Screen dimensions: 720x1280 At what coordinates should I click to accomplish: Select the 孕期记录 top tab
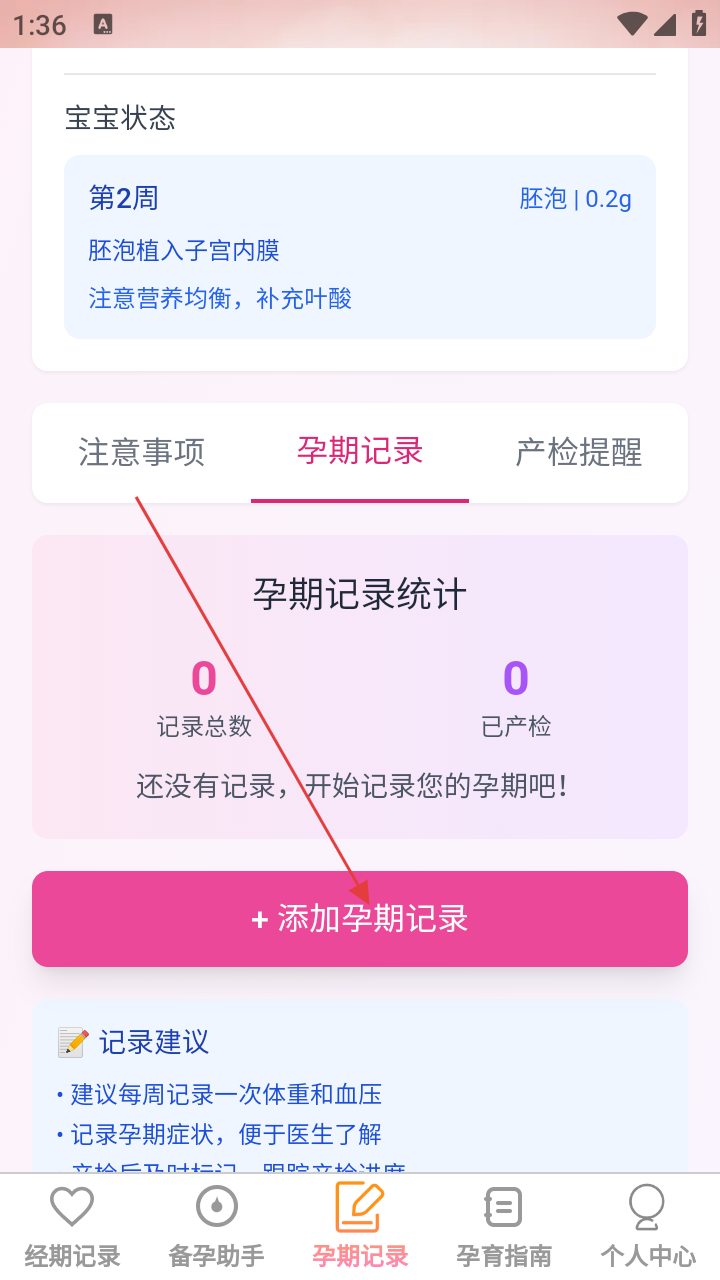(x=360, y=453)
